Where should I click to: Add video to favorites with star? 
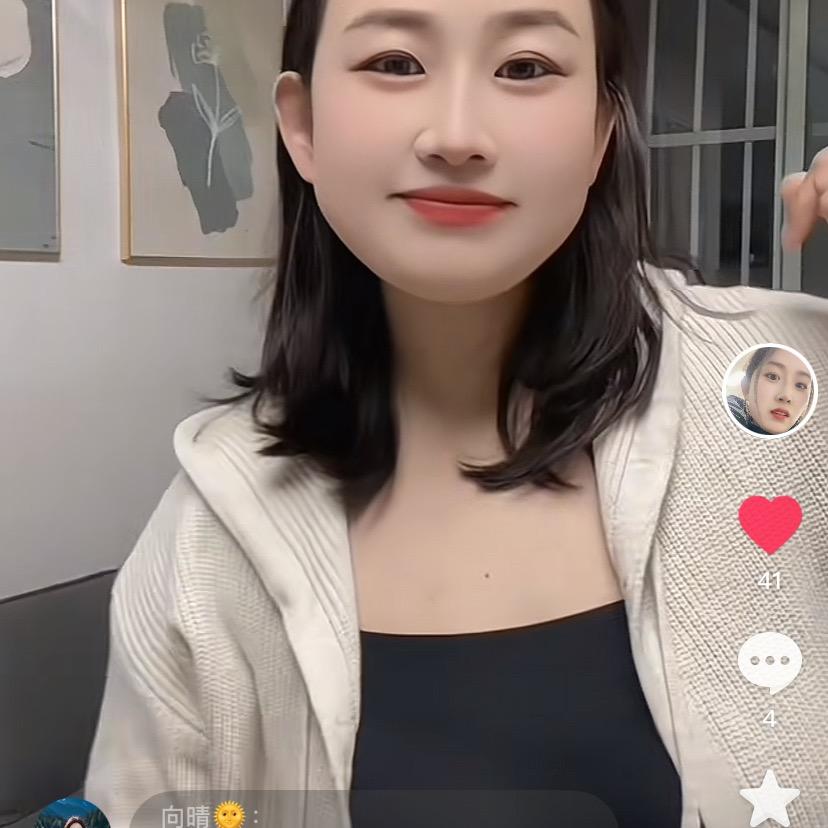(769, 799)
